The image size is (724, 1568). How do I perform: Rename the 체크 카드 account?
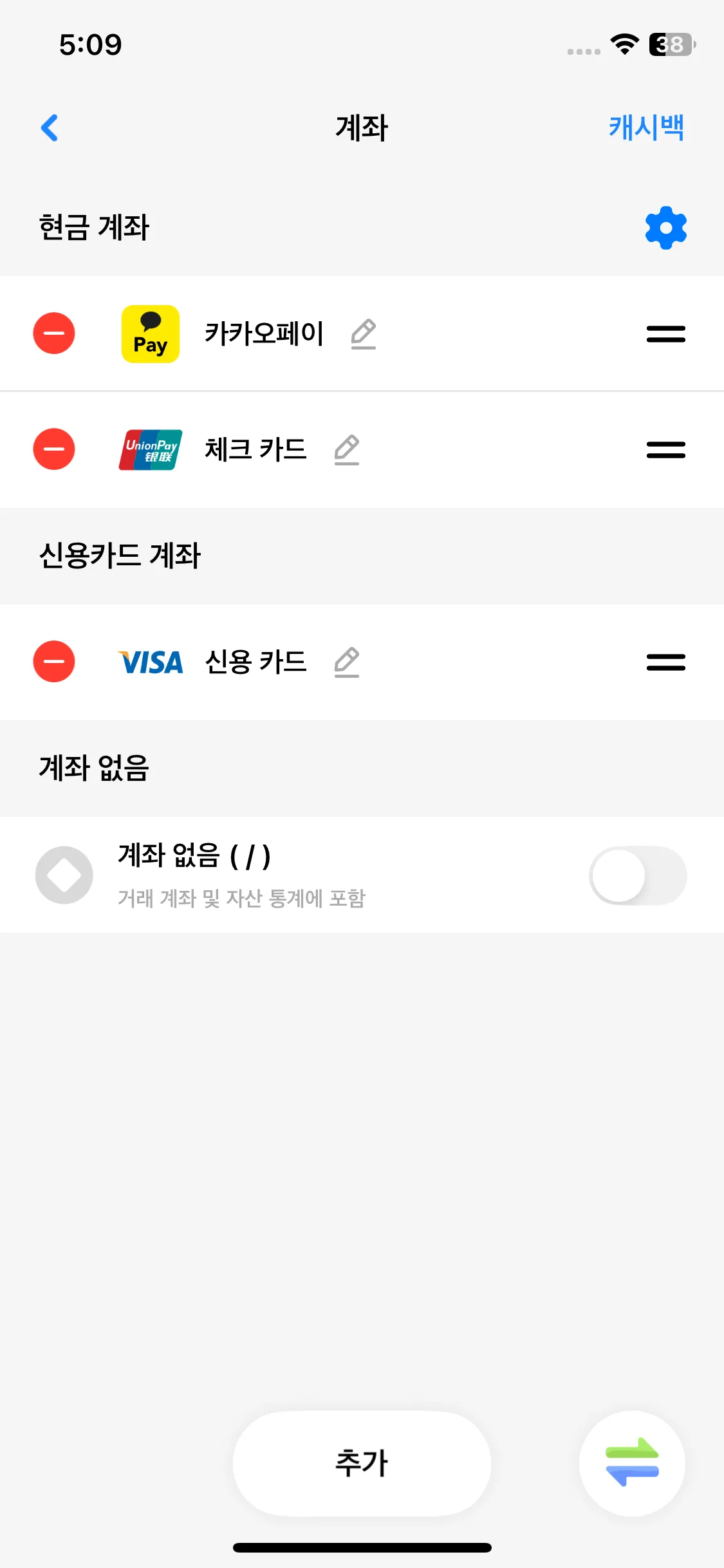tap(347, 450)
